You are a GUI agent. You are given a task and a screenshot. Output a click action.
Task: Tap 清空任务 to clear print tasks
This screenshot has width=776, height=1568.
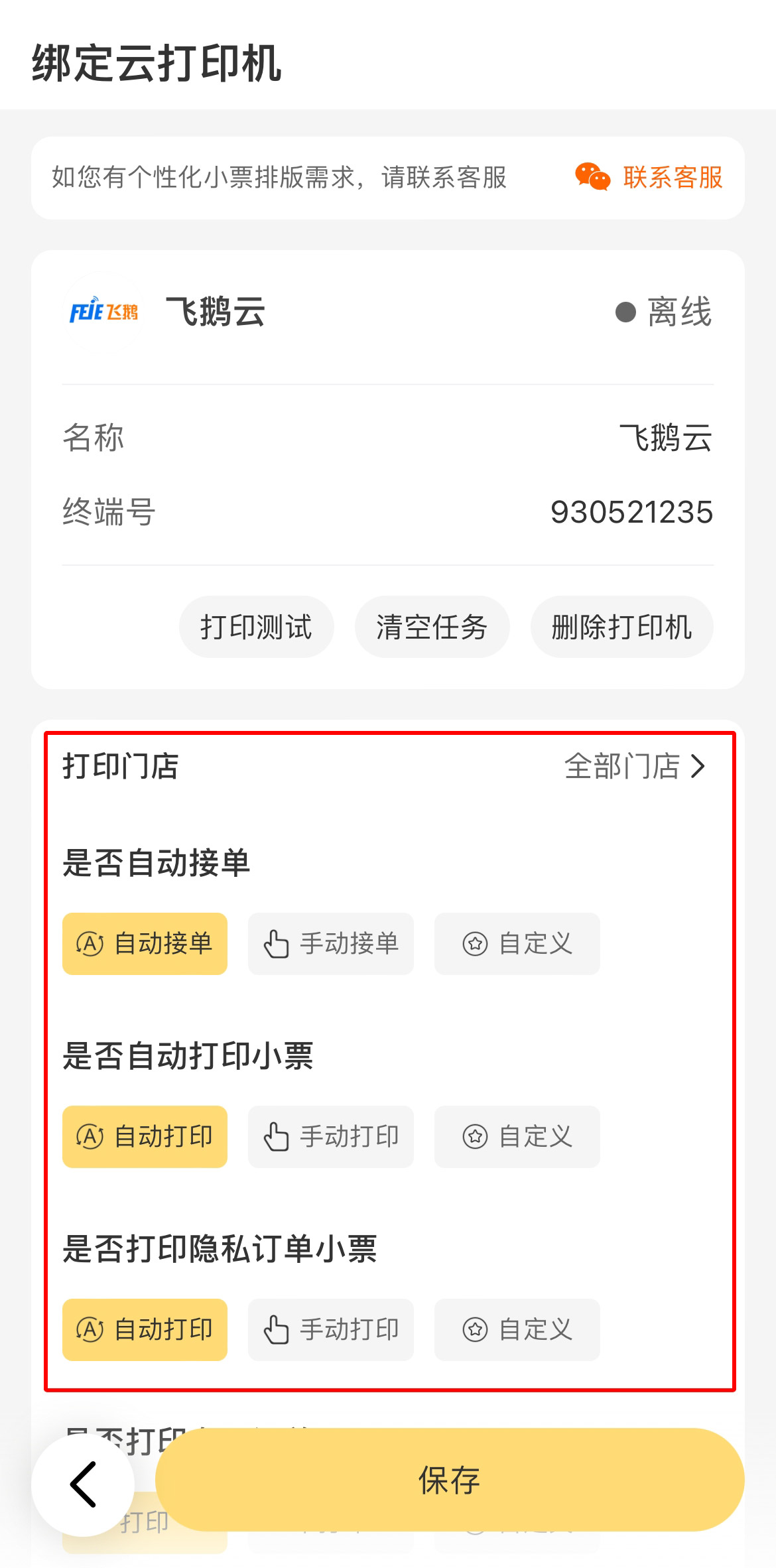coord(432,627)
